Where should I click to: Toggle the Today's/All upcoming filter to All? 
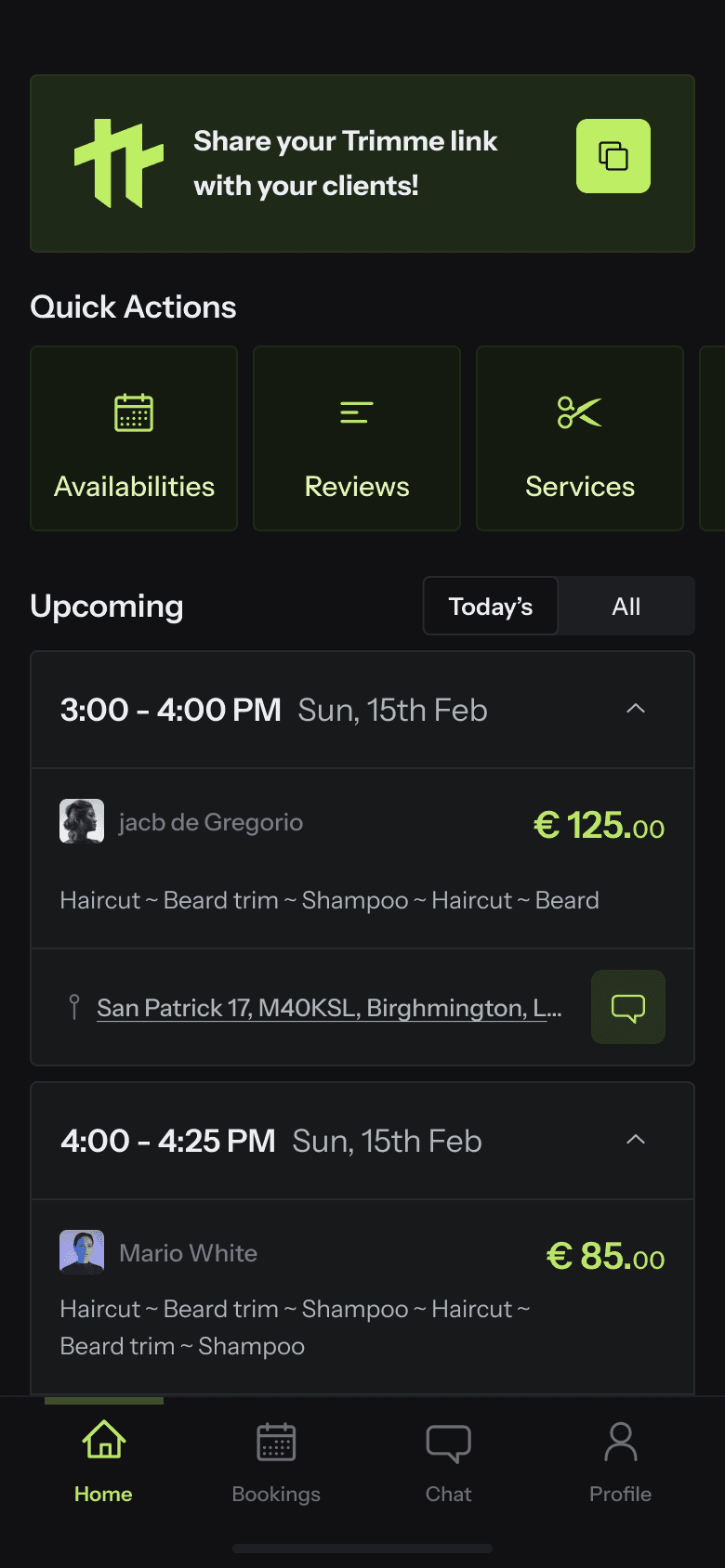pos(626,606)
